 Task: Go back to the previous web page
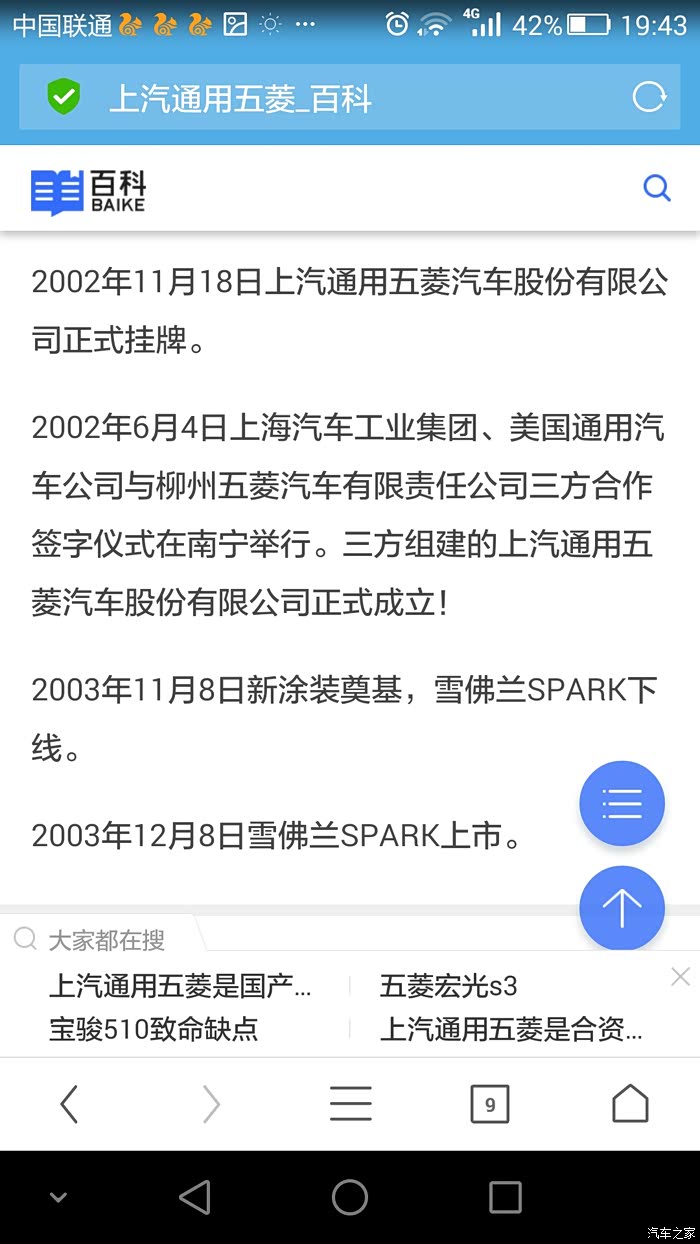click(69, 1104)
